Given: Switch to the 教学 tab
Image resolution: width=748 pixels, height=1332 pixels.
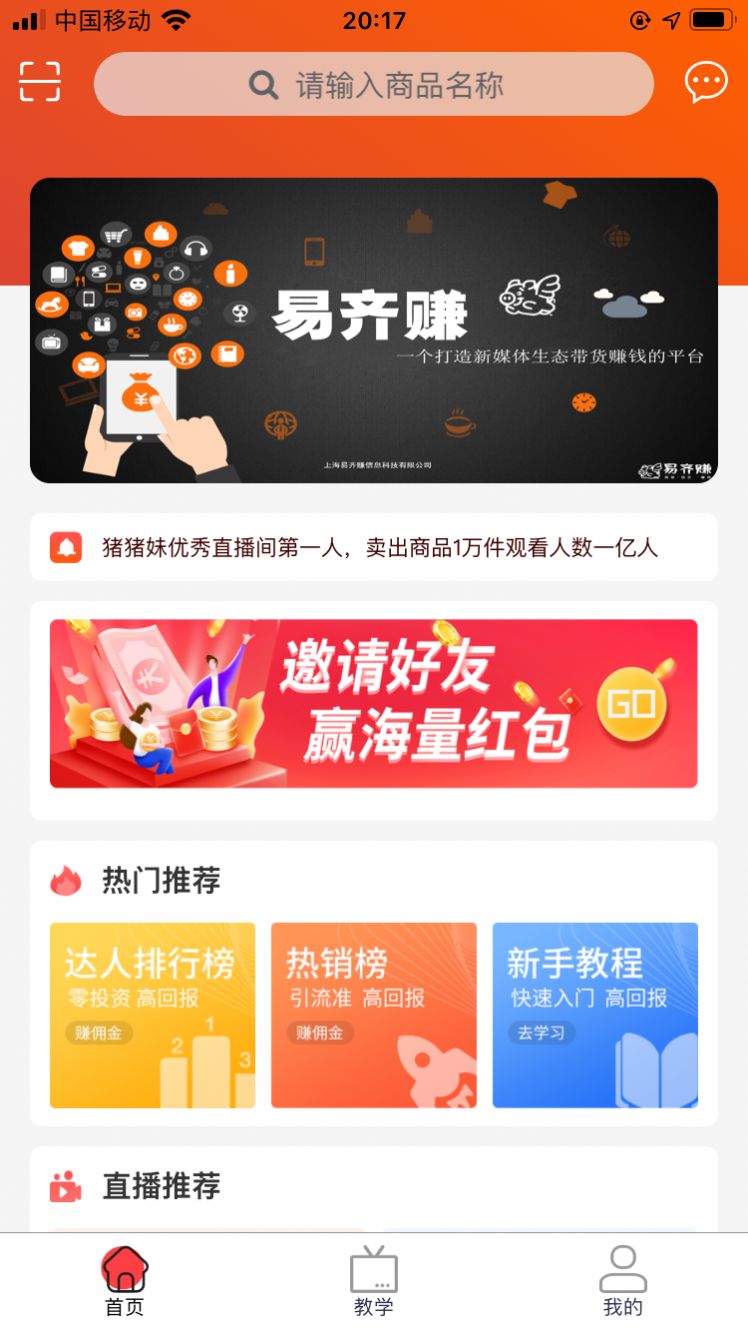Looking at the screenshot, I should point(374,1280).
